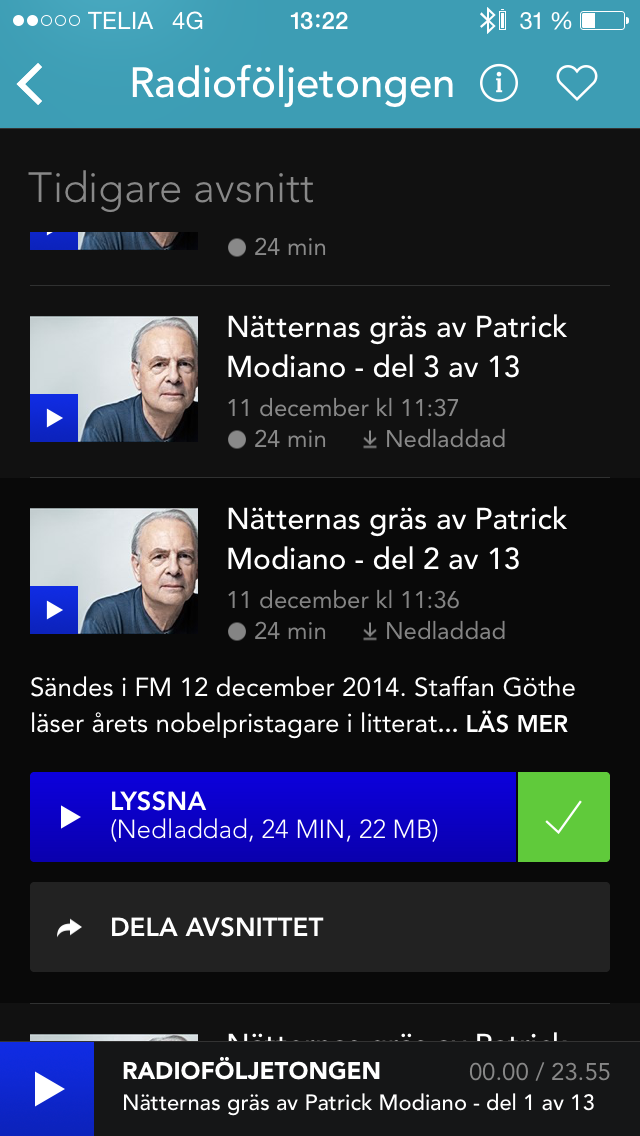
Task: Play del 1 av 13 in mini player
Action: [47, 1089]
